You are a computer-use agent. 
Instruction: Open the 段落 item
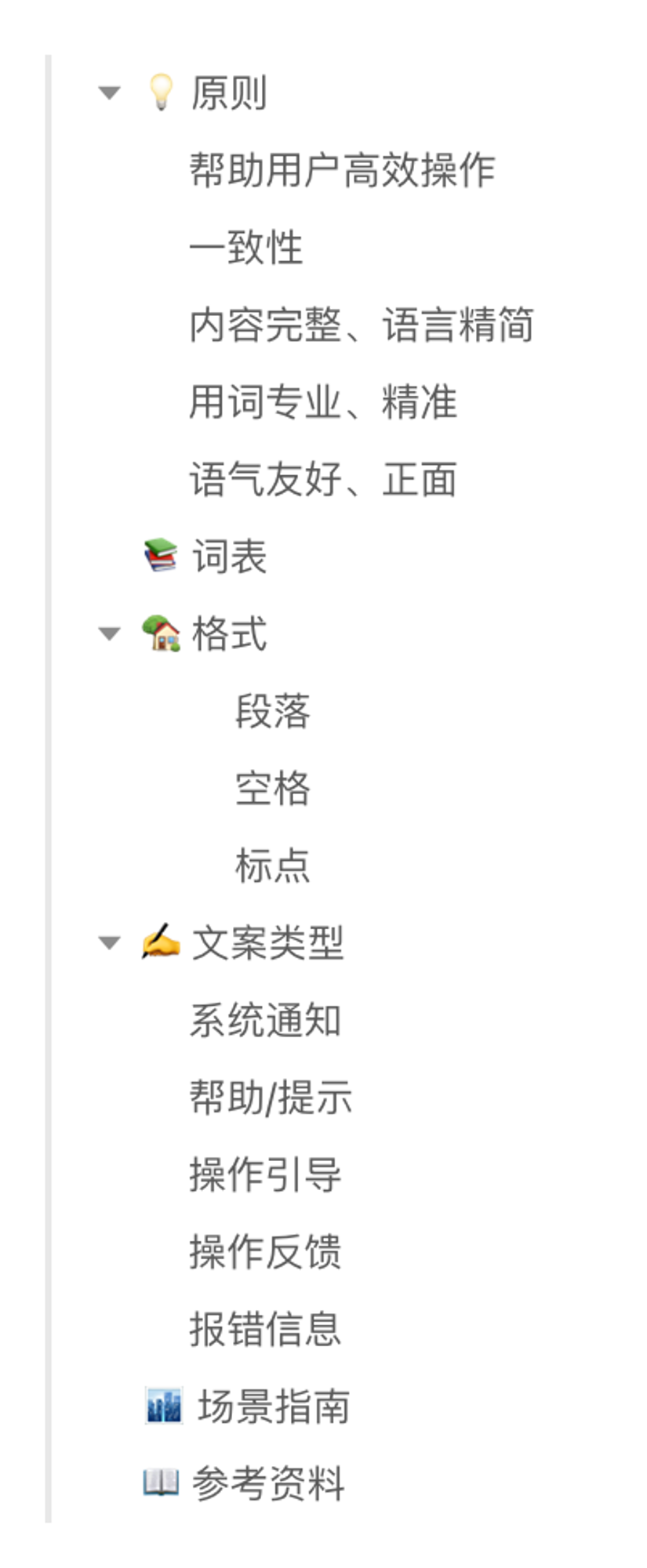click(x=273, y=711)
